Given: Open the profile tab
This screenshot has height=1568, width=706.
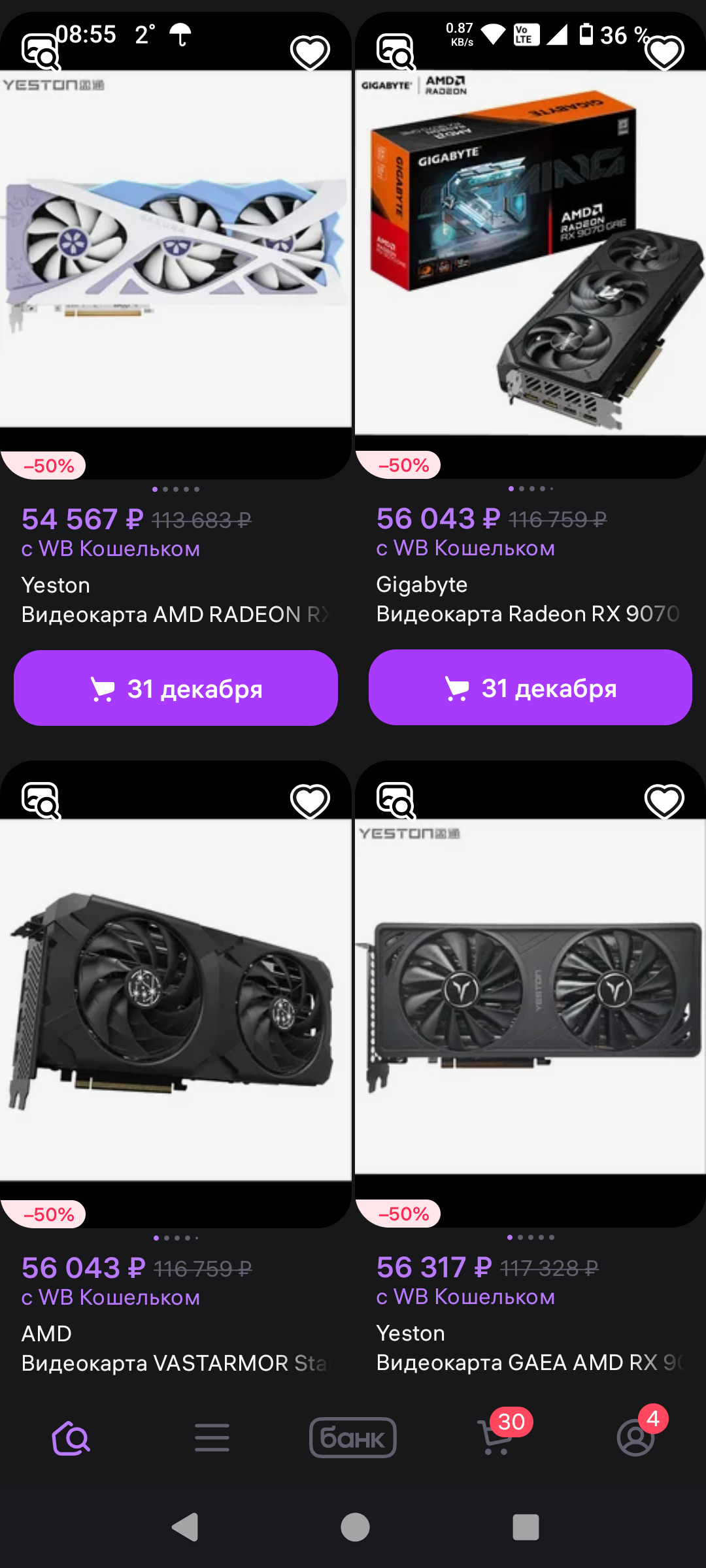Looking at the screenshot, I should point(636,1437).
